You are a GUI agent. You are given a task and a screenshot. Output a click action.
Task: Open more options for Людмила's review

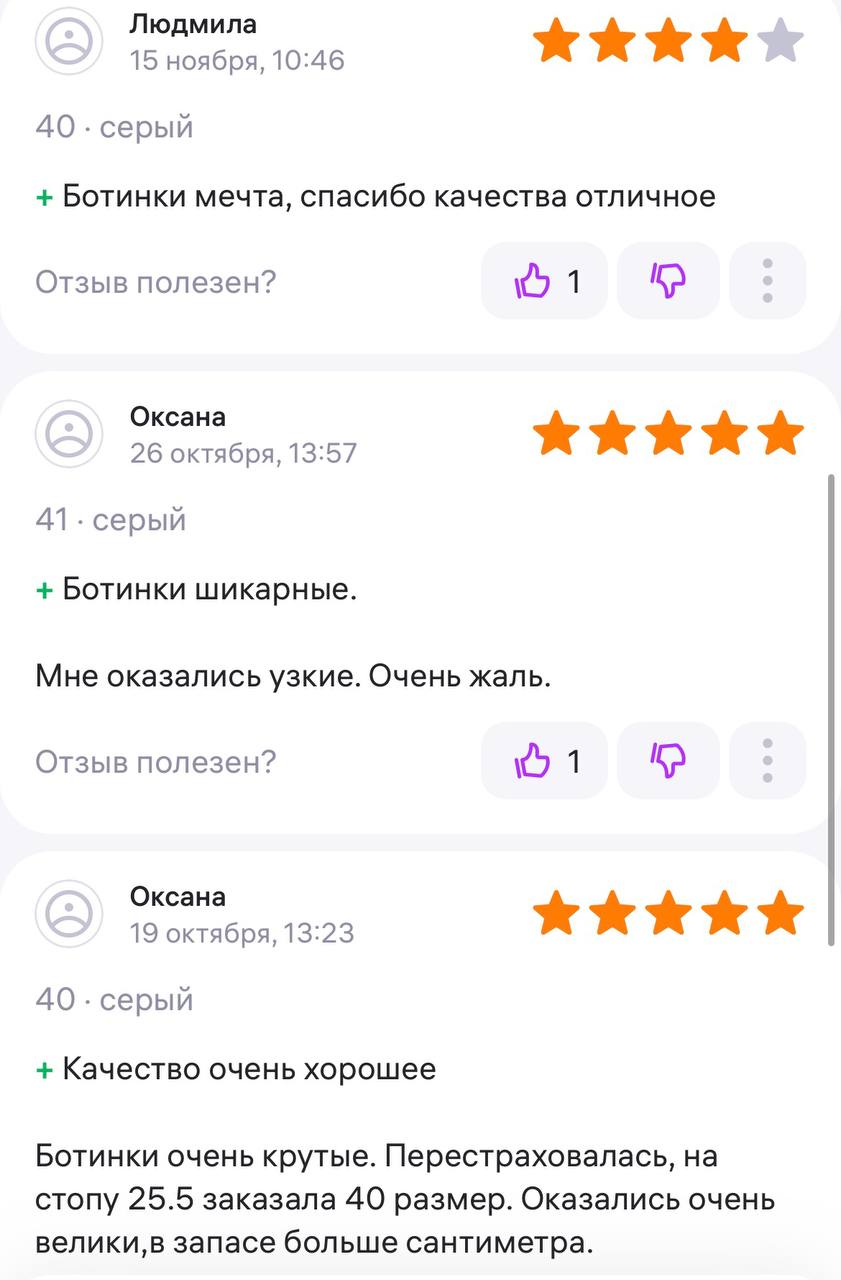click(767, 281)
